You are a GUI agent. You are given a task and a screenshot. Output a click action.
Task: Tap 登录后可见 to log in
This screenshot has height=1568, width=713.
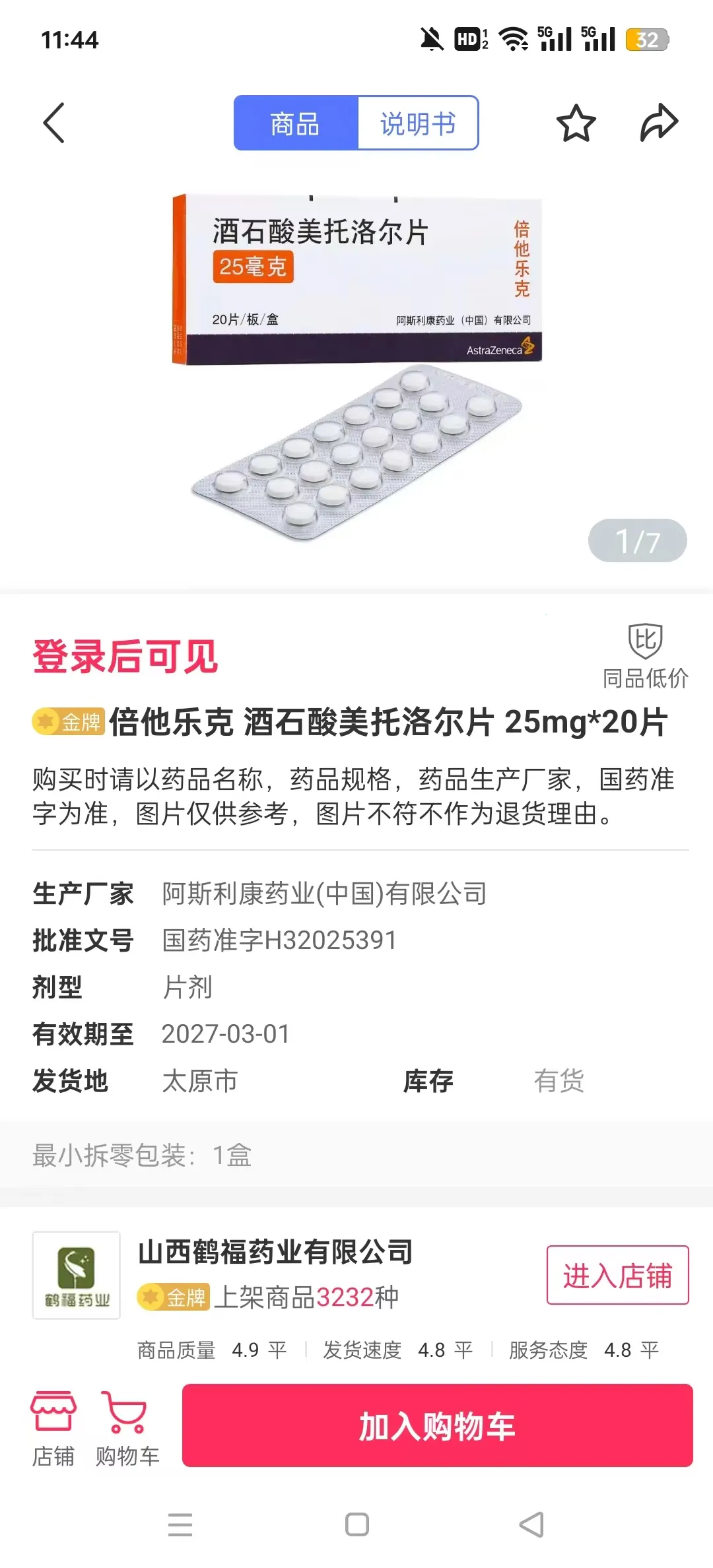125,657
